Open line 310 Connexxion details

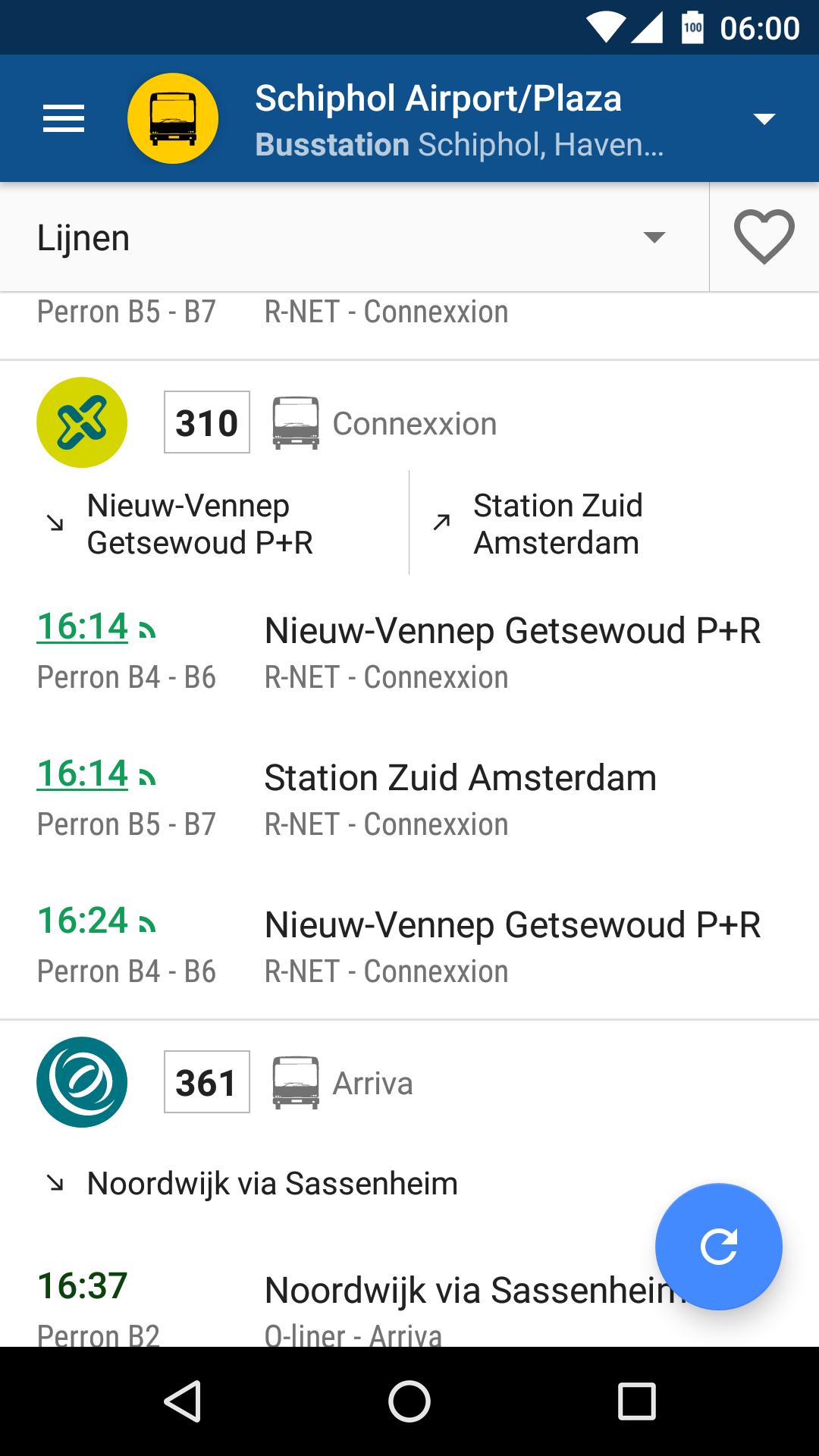coord(409,422)
